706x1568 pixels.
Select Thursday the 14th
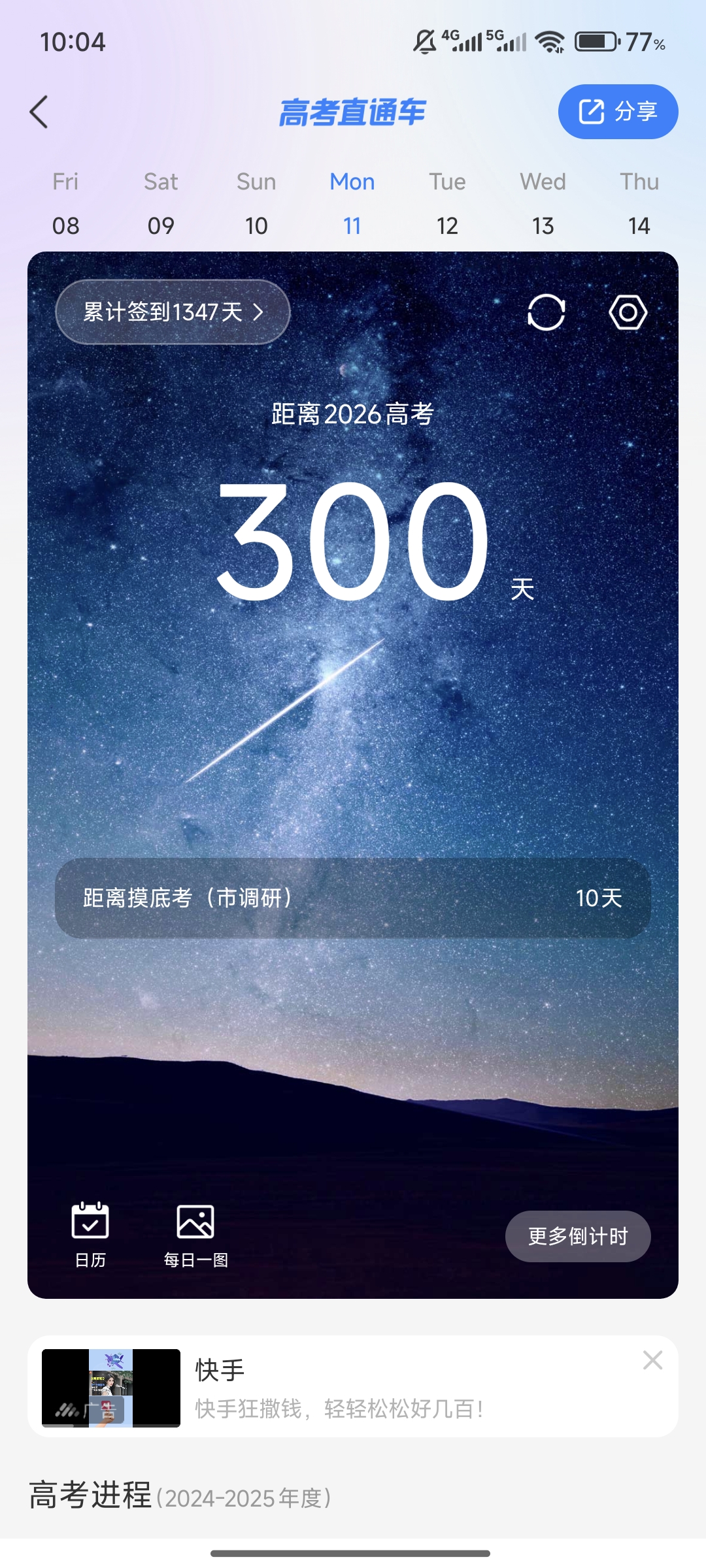[639, 204]
